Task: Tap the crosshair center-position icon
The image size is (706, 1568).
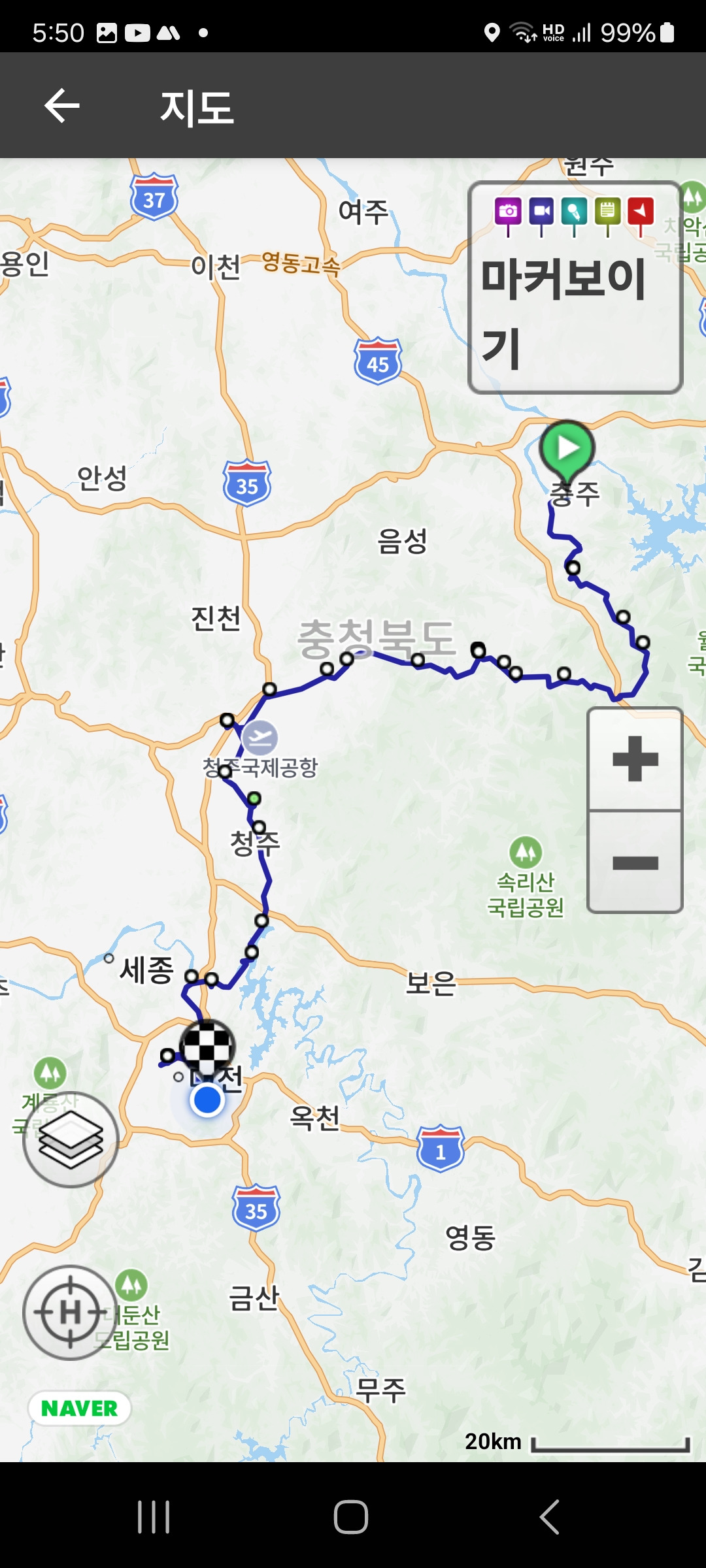Action: [x=70, y=1313]
